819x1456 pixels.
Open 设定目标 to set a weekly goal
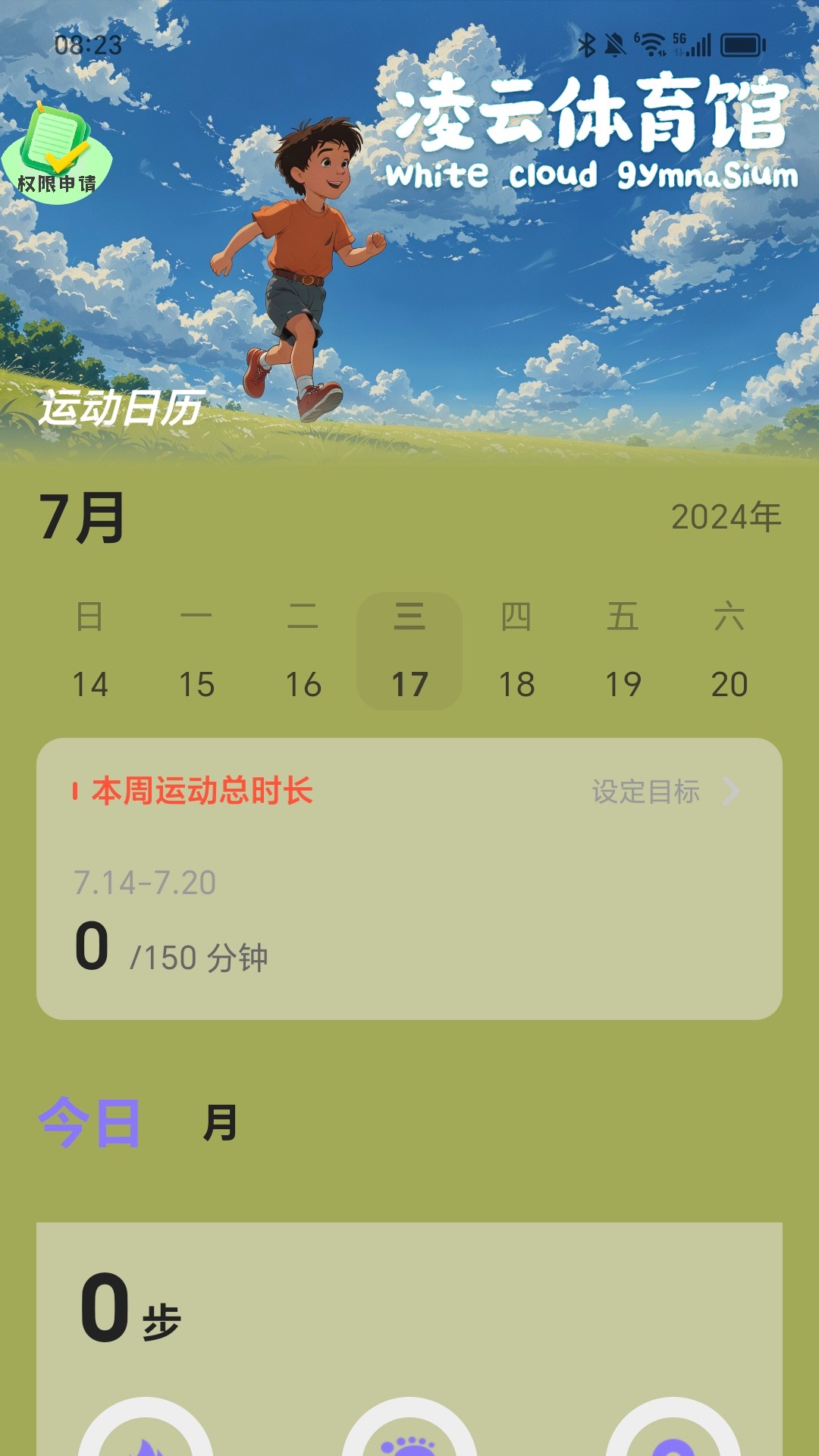click(666, 792)
